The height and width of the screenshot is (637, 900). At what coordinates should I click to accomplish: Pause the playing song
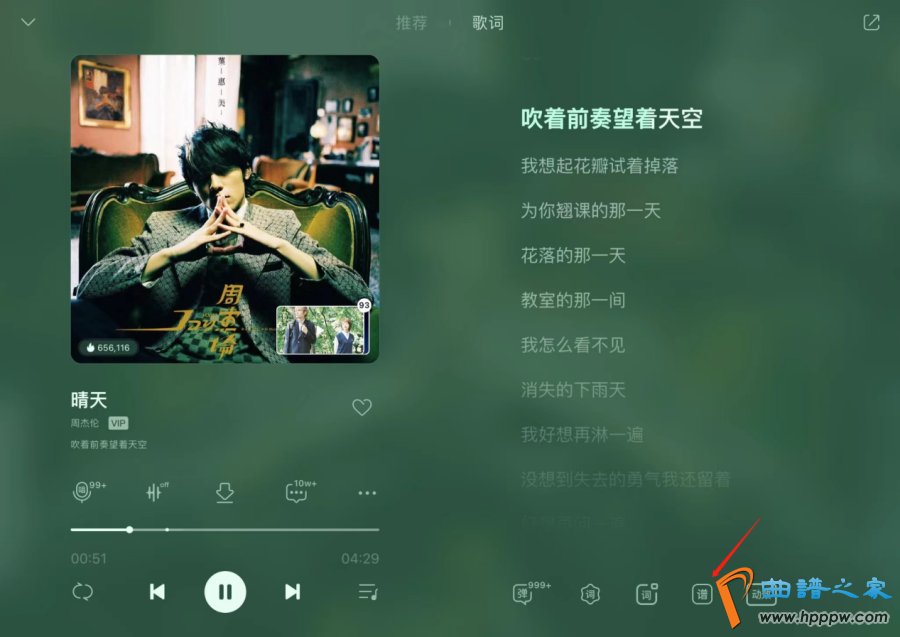(225, 592)
